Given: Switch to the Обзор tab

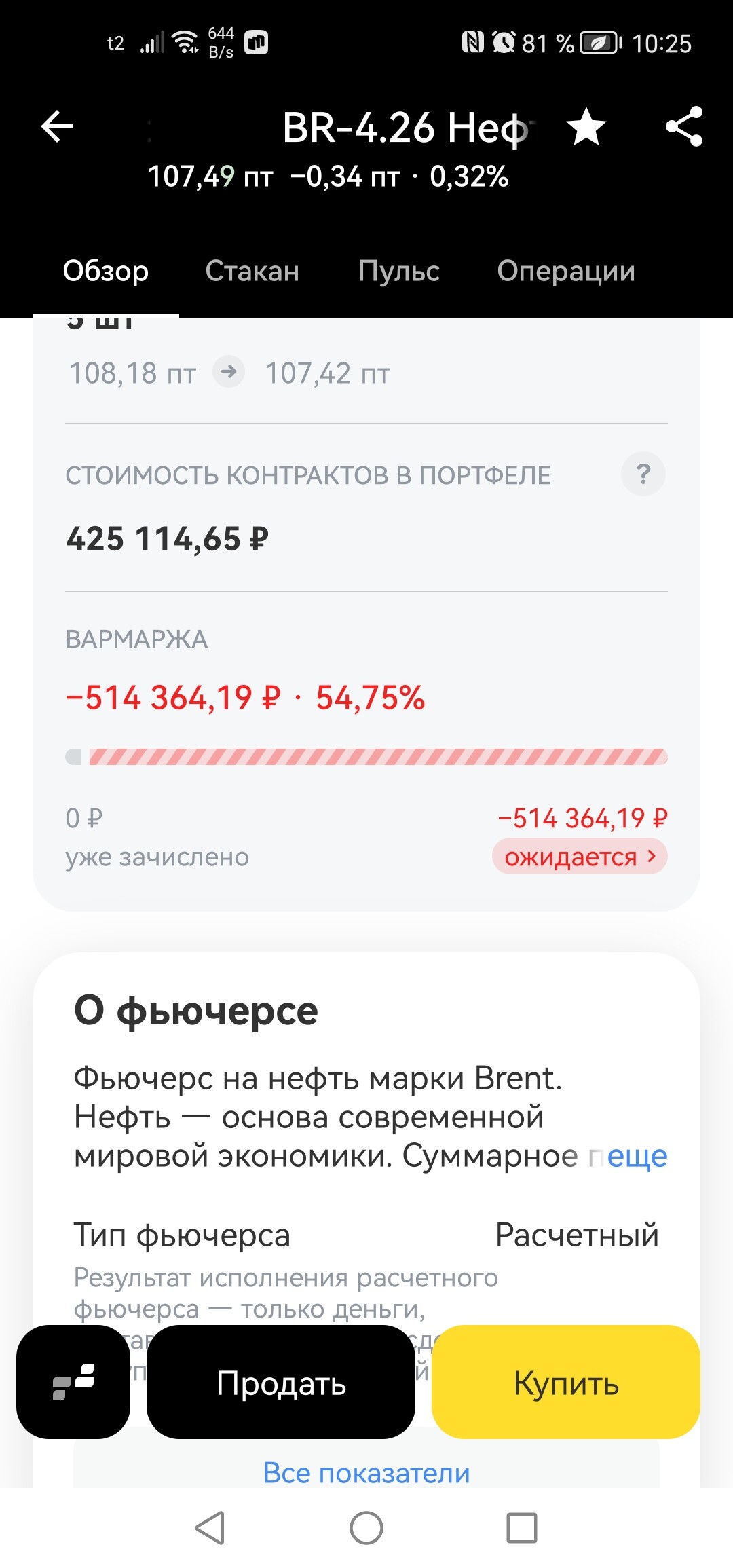Looking at the screenshot, I should coord(106,271).
